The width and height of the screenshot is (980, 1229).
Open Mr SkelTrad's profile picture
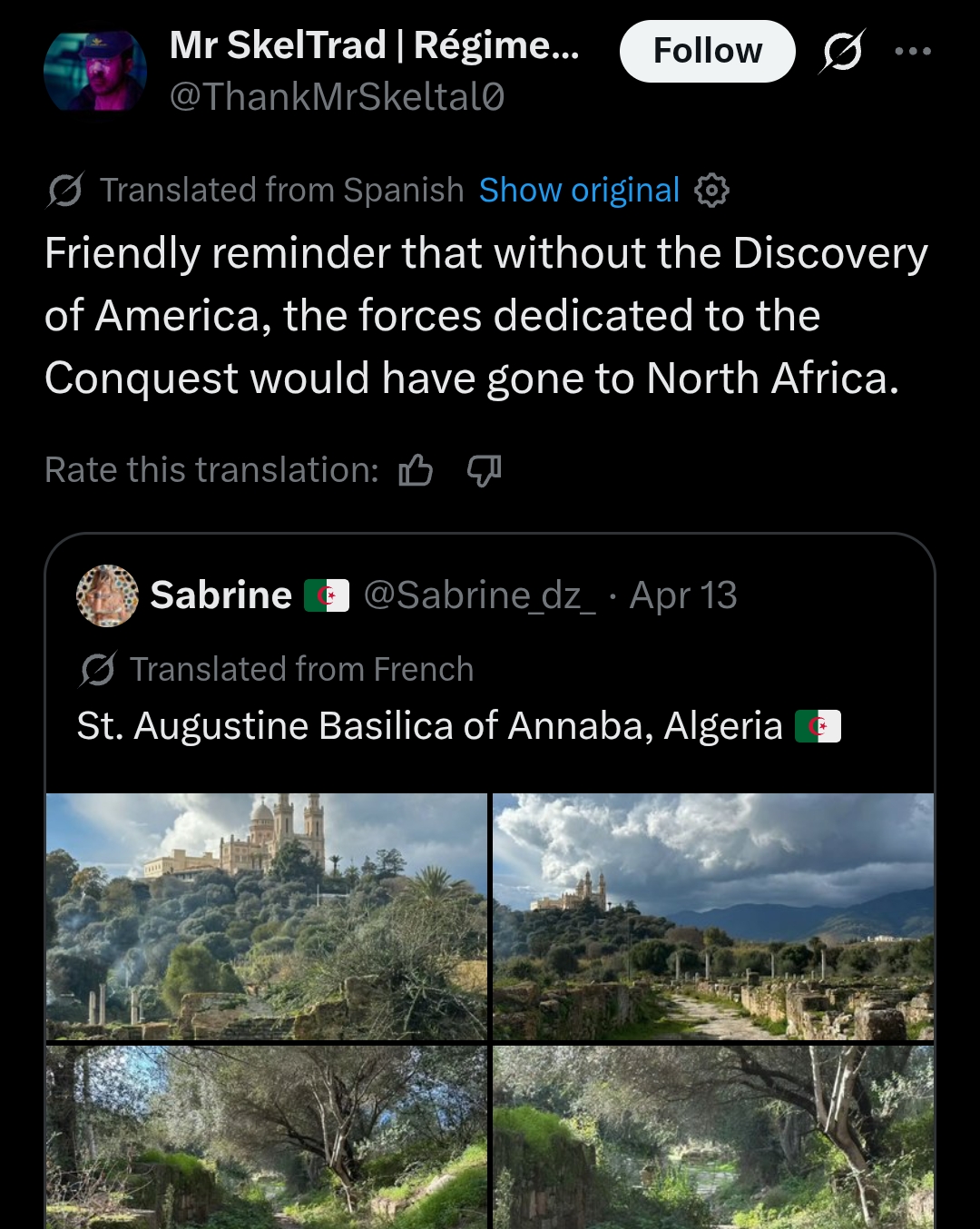pyautogui.click(x=95, y=71)
